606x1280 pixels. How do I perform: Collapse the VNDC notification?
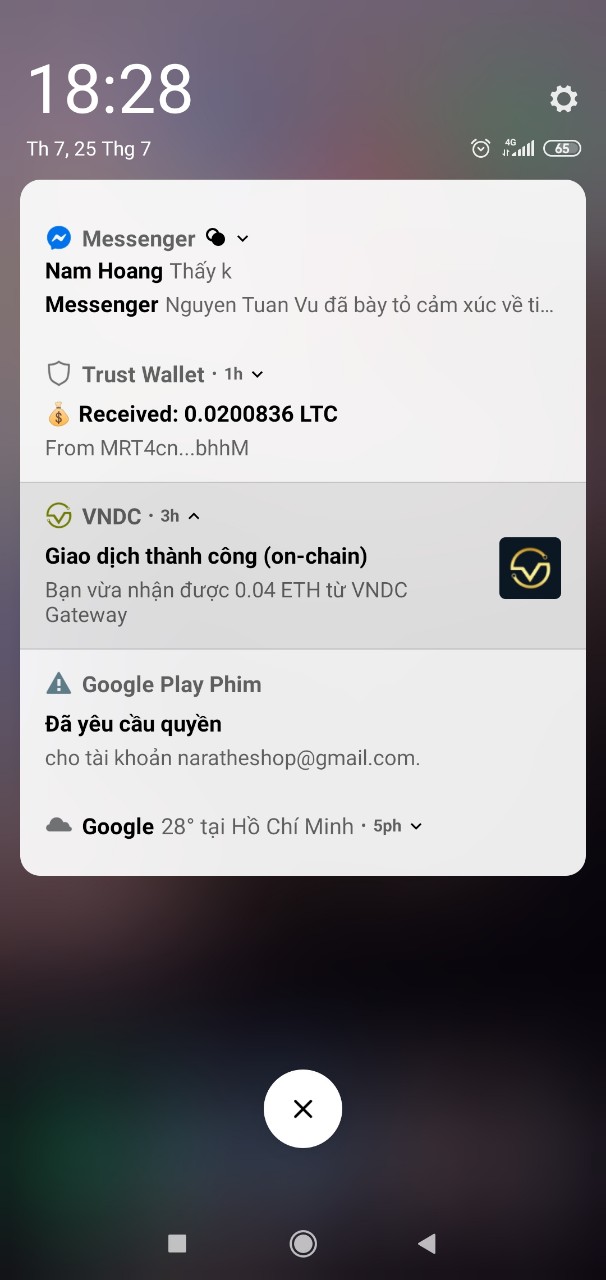click(x=194, y=516)
